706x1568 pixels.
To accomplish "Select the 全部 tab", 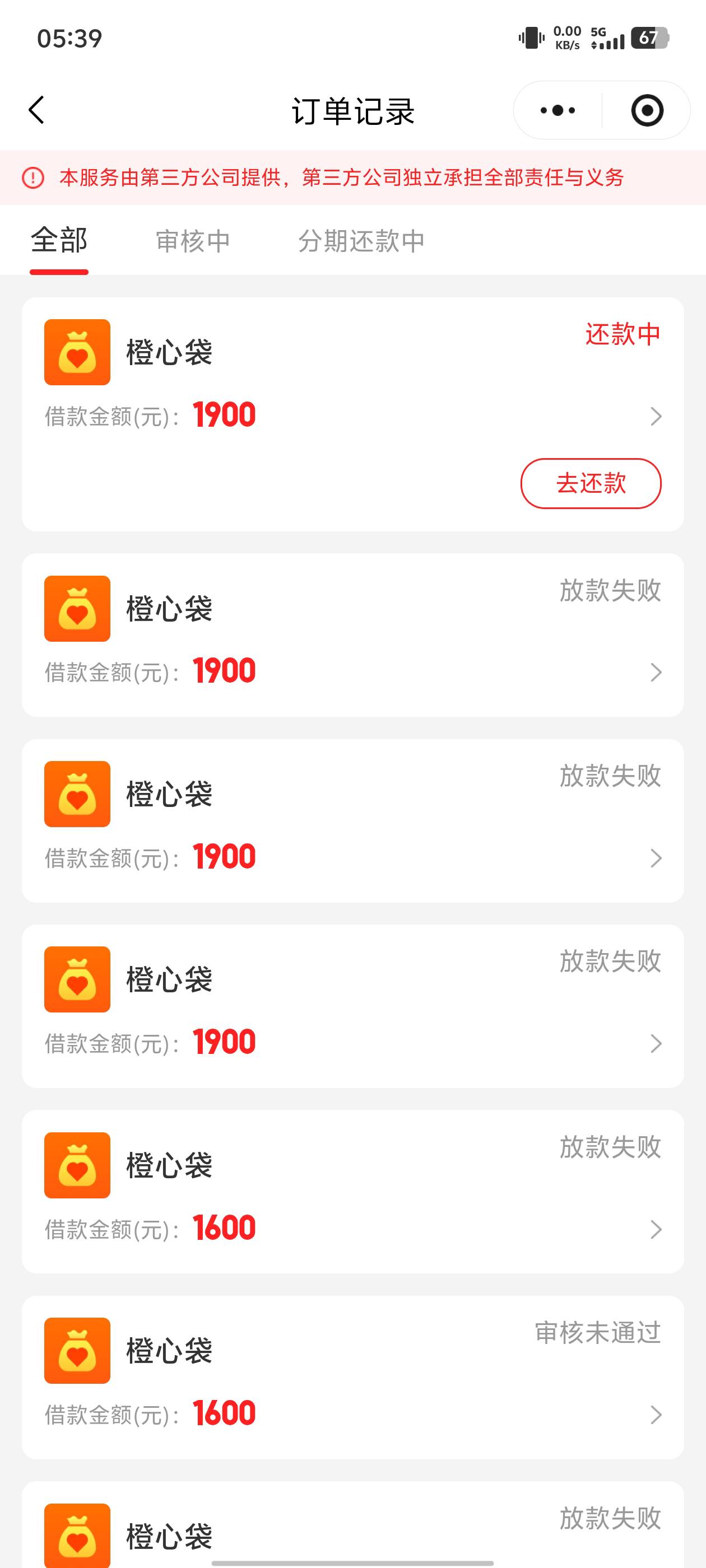I will (59, 240).
